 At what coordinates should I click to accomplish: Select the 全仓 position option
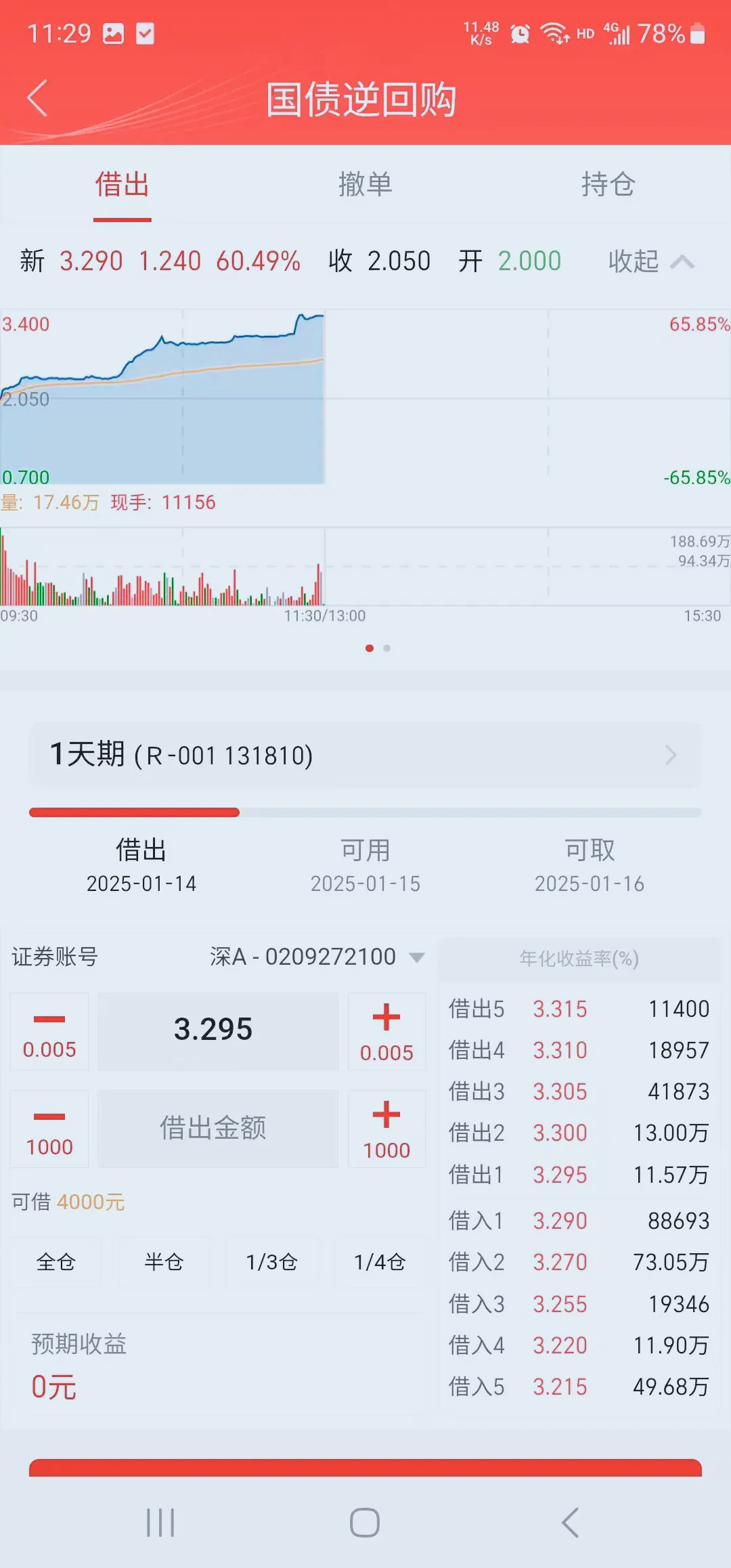coord(56,1261)
